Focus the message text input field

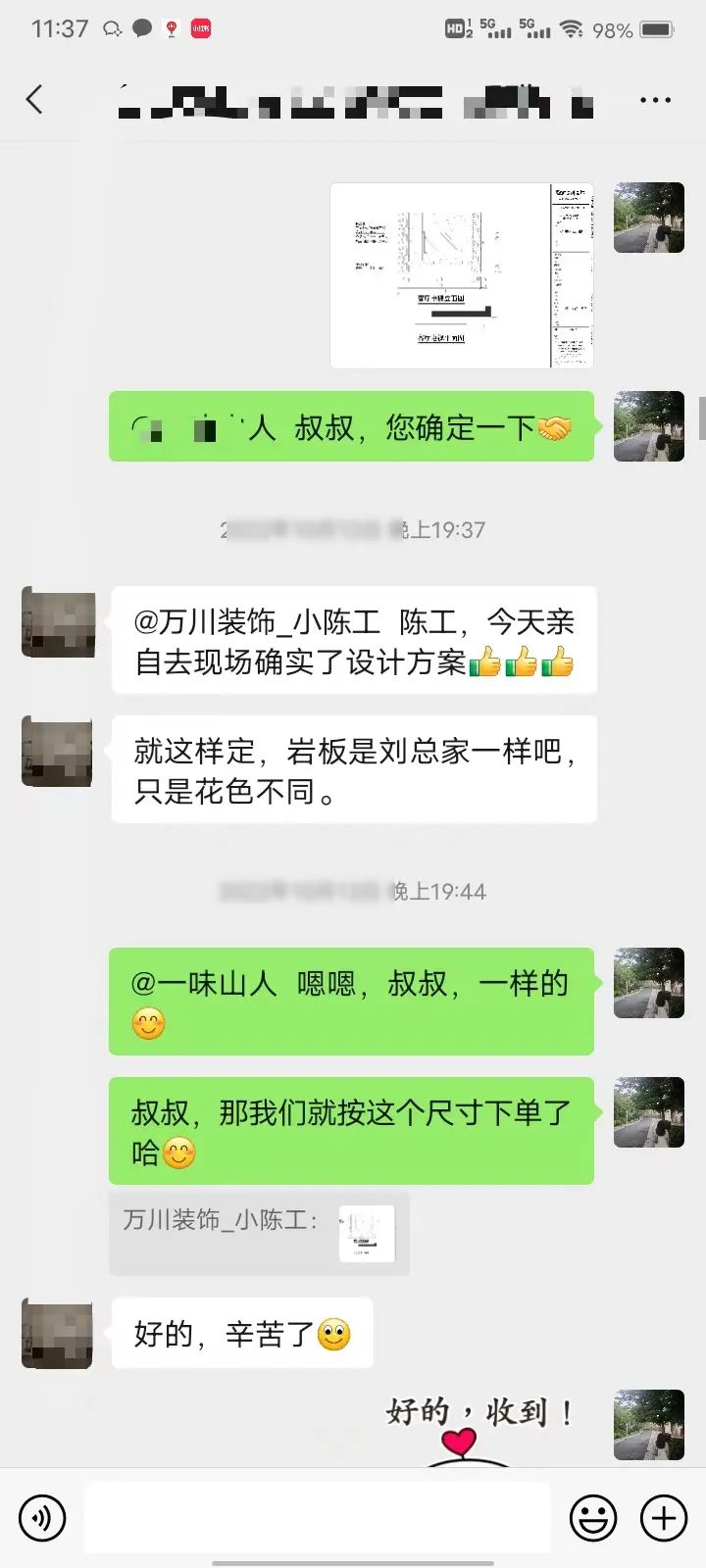316,1518
